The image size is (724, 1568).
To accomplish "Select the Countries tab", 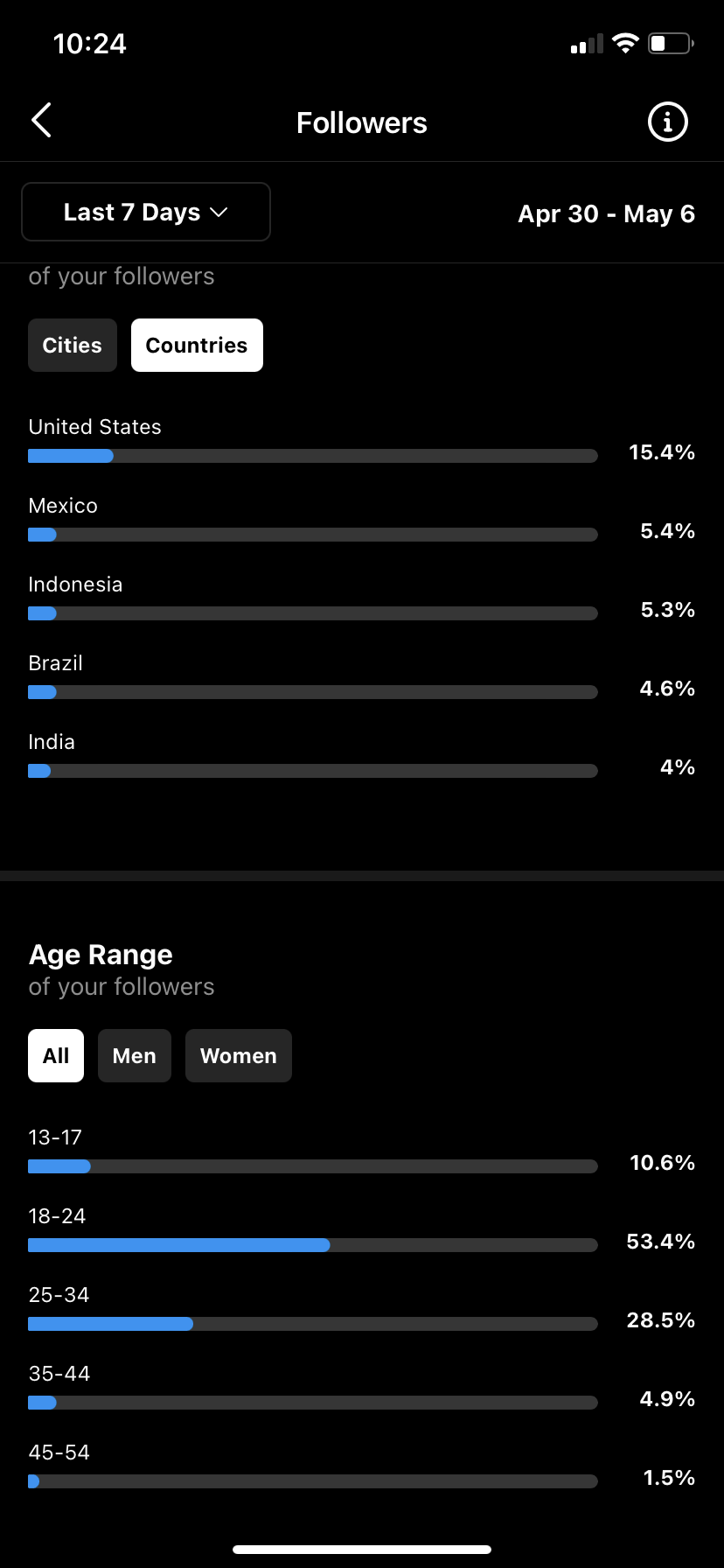I will [197, 346].
